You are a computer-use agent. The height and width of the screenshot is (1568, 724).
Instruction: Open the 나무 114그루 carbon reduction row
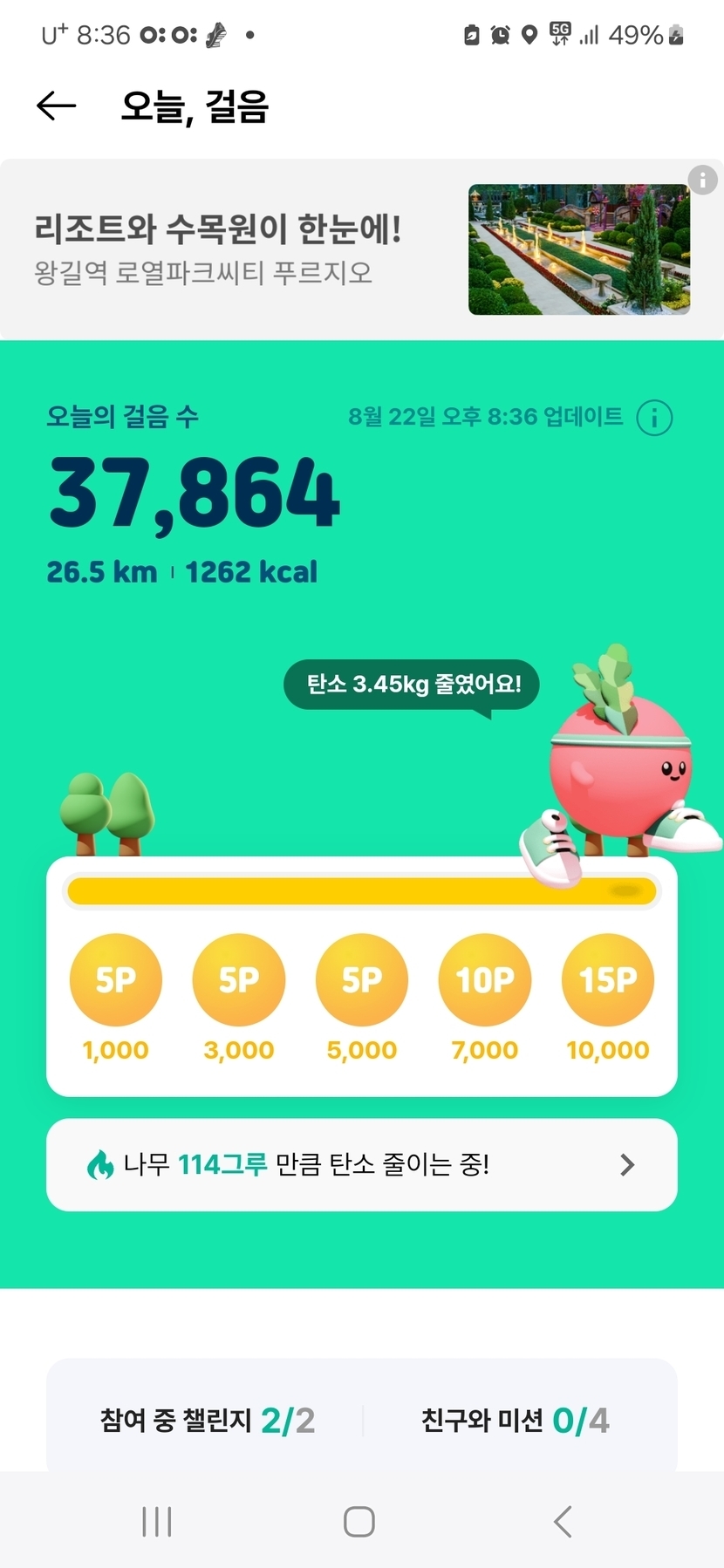click(x=362, y=1164)
